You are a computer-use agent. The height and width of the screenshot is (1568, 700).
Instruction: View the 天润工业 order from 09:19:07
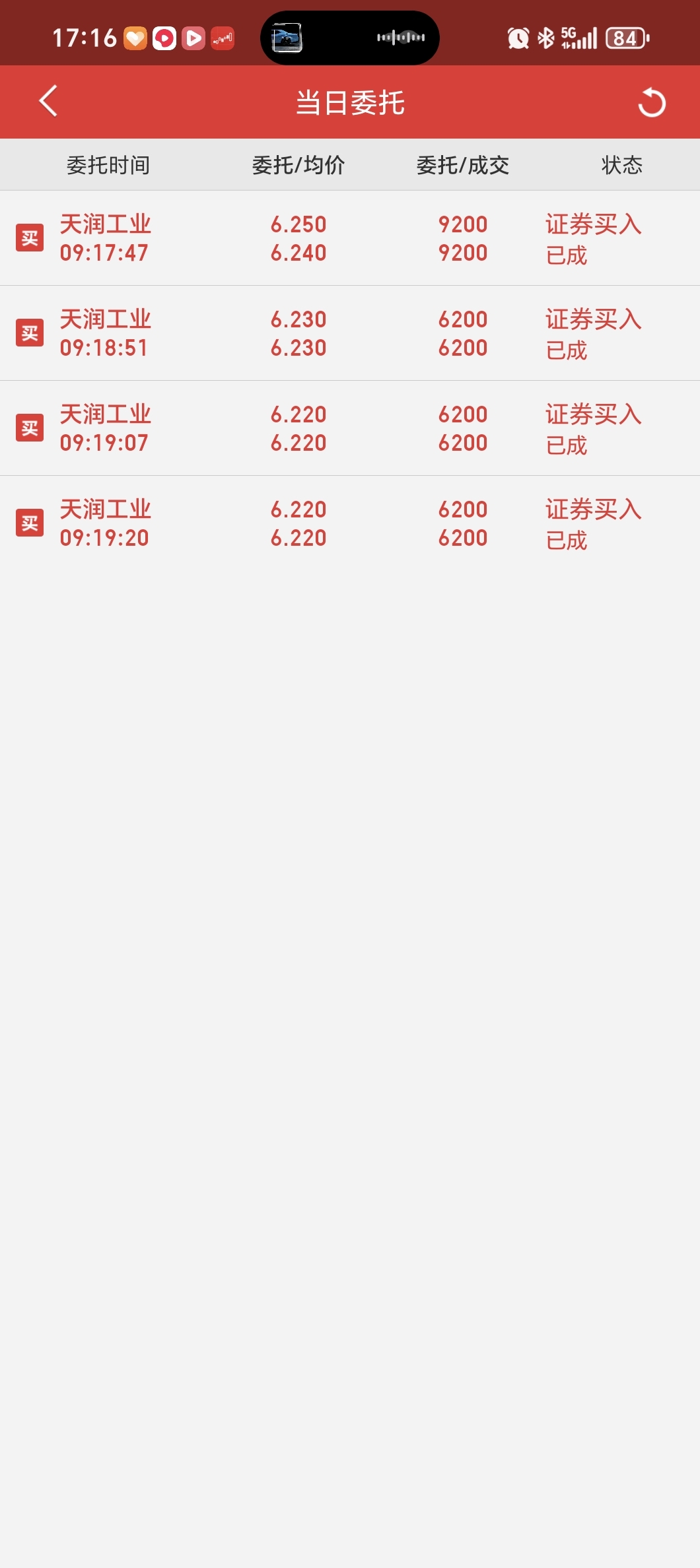tap(350, 428)
